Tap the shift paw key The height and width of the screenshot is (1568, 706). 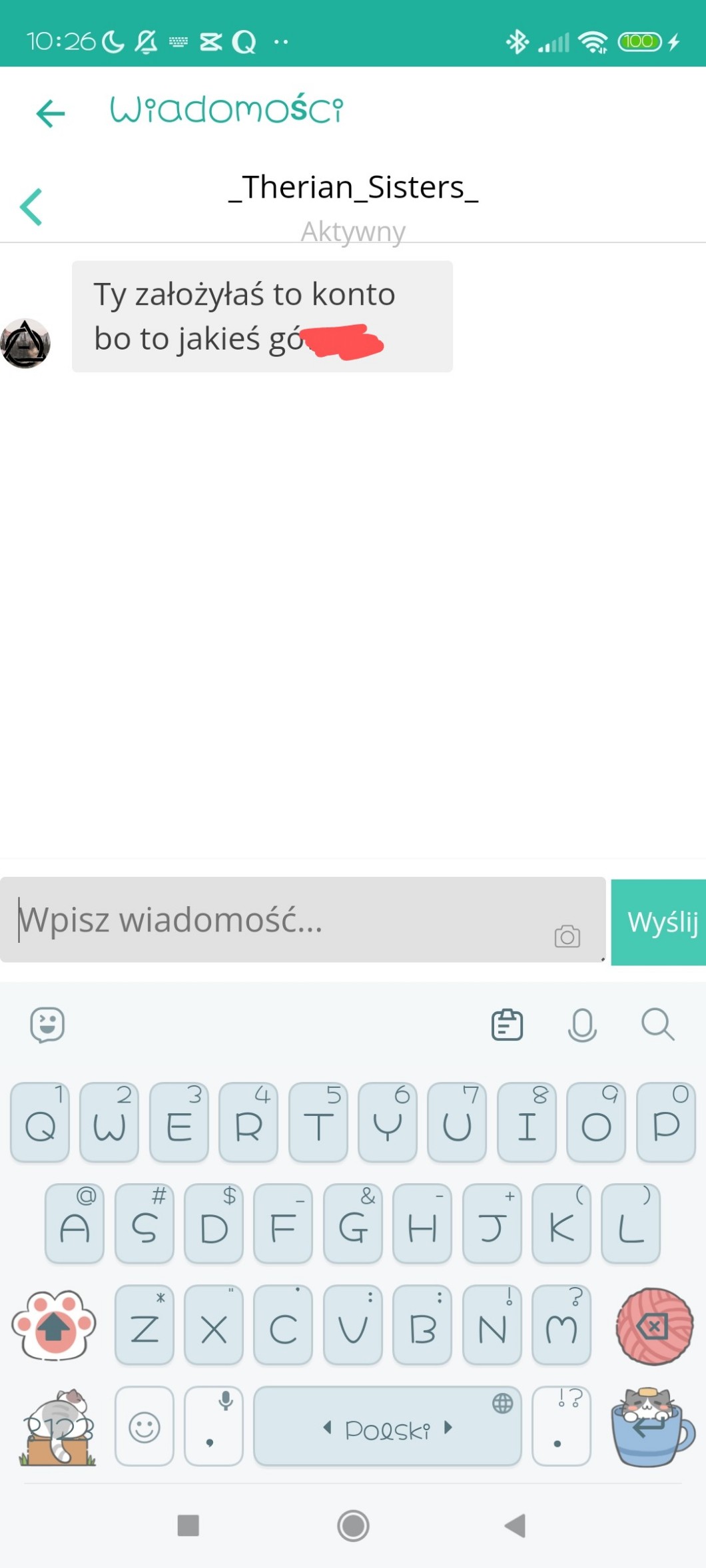(x=55, y=1326)
